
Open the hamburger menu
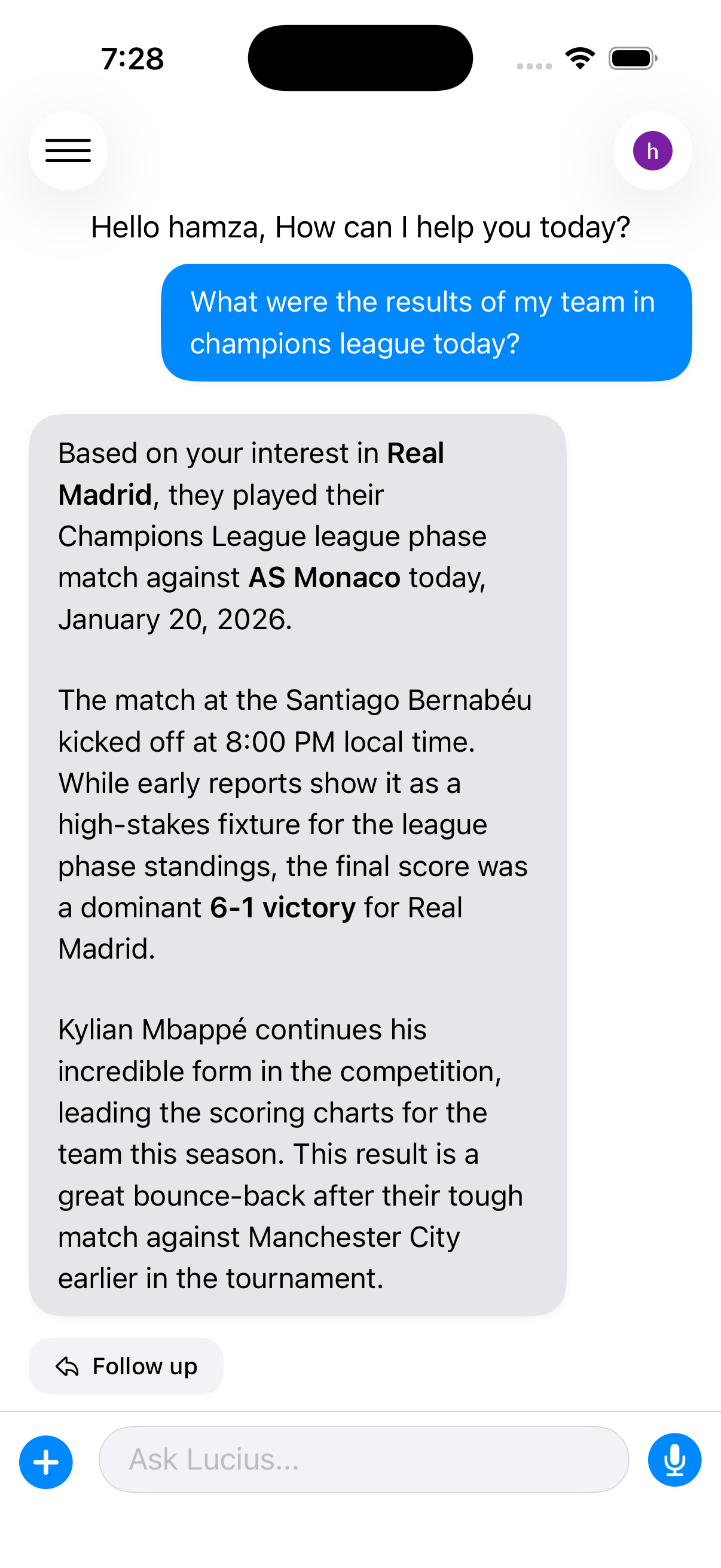click(x=68, y=150)
